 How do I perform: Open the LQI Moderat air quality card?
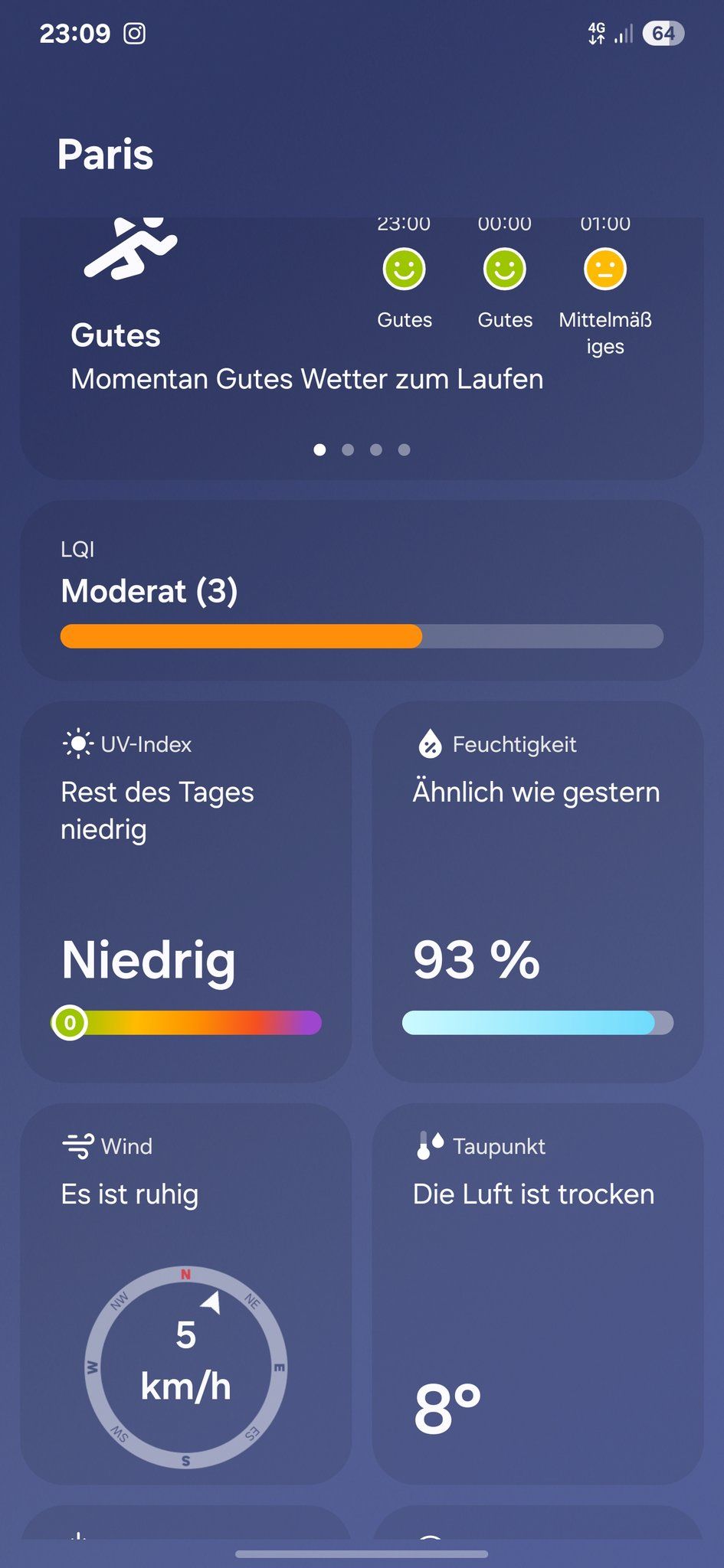(361, 590)
